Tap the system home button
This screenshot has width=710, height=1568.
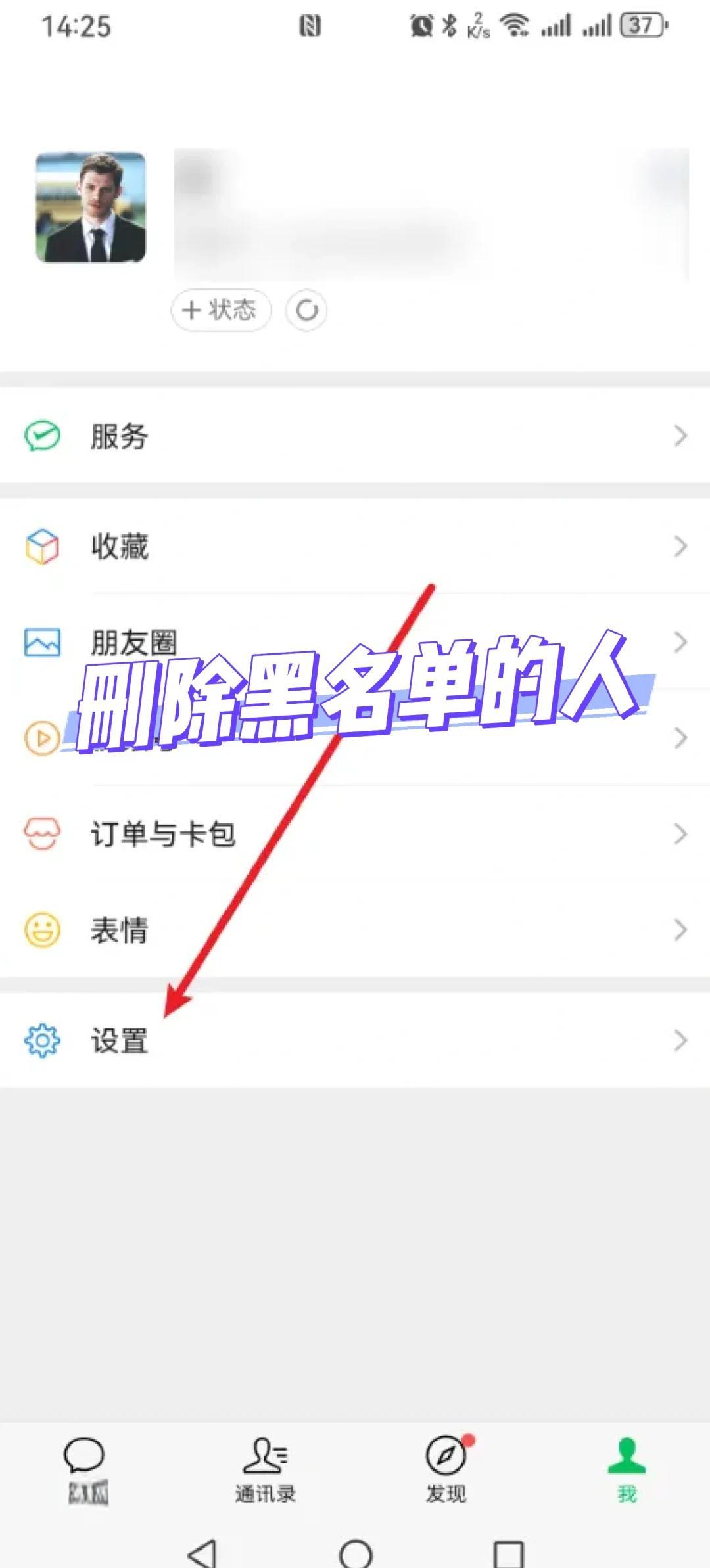point(356,1553)
